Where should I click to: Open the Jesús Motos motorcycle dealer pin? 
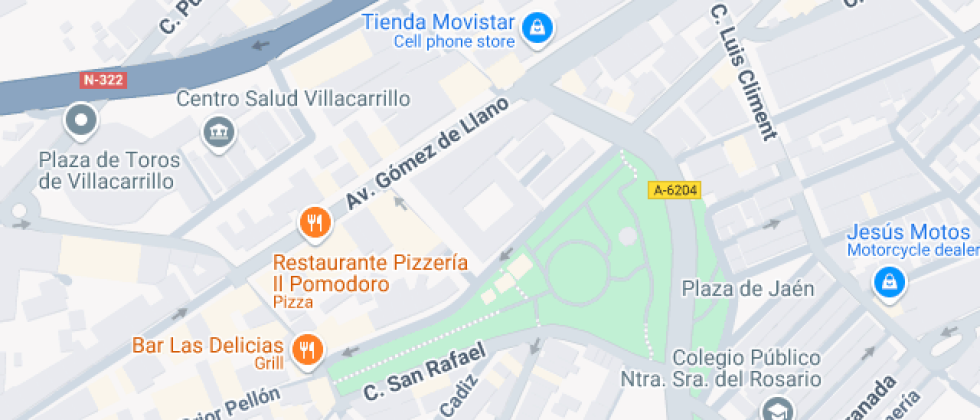click(x=887, y=283)
